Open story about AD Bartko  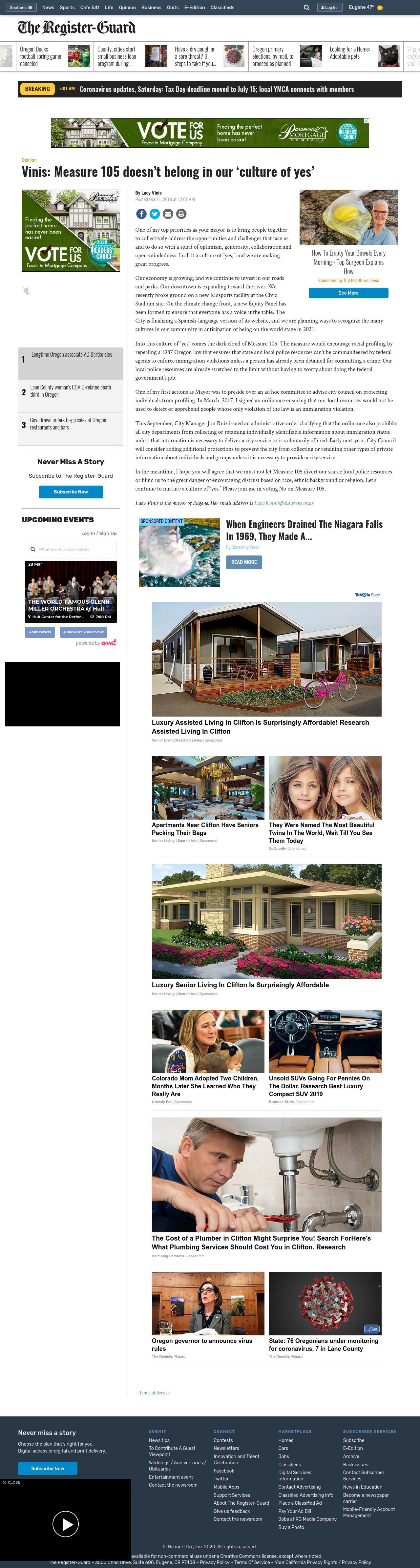(x=71, y=354)
